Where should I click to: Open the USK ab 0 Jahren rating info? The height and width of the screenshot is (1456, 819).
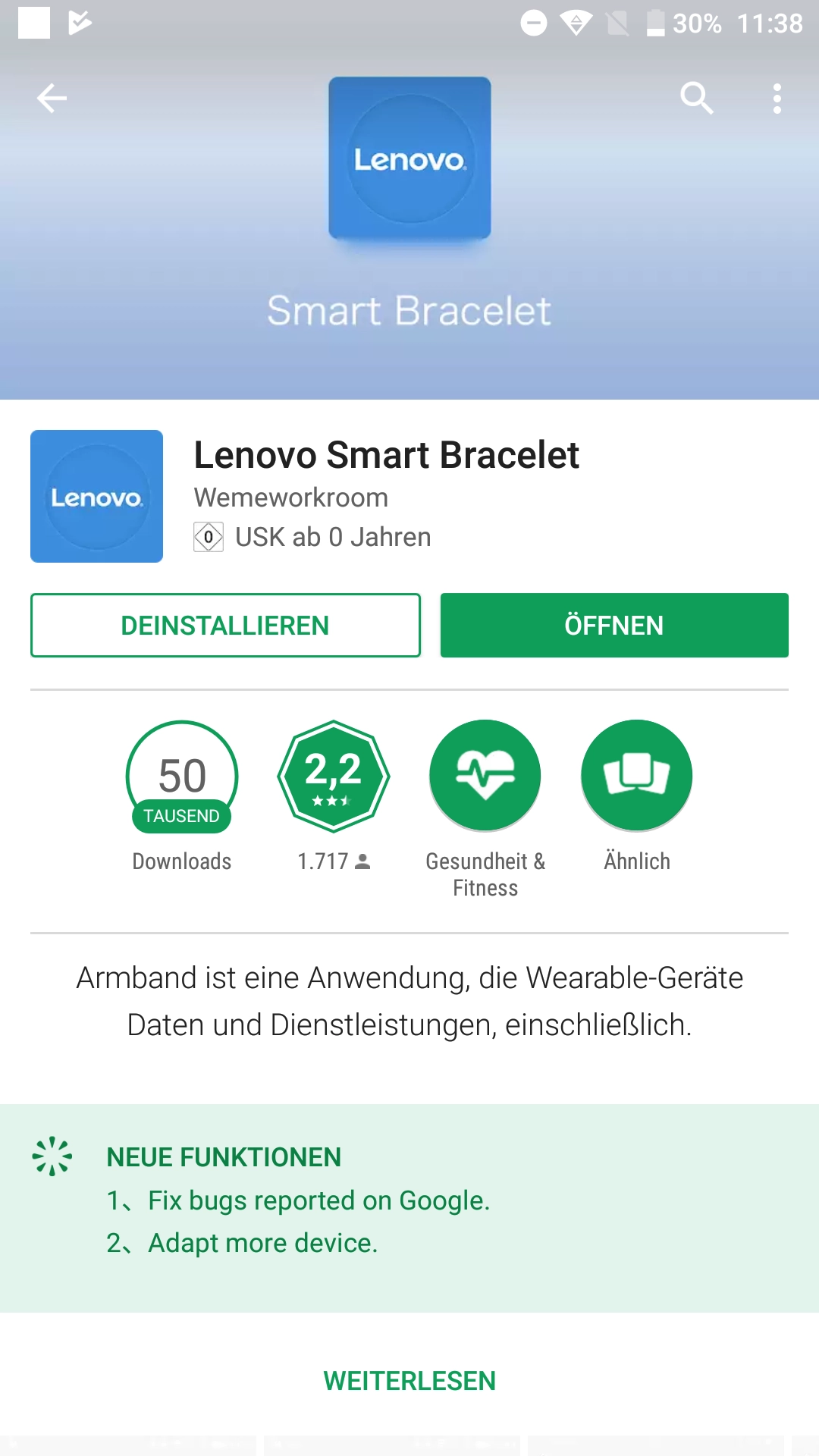point(312,537)
